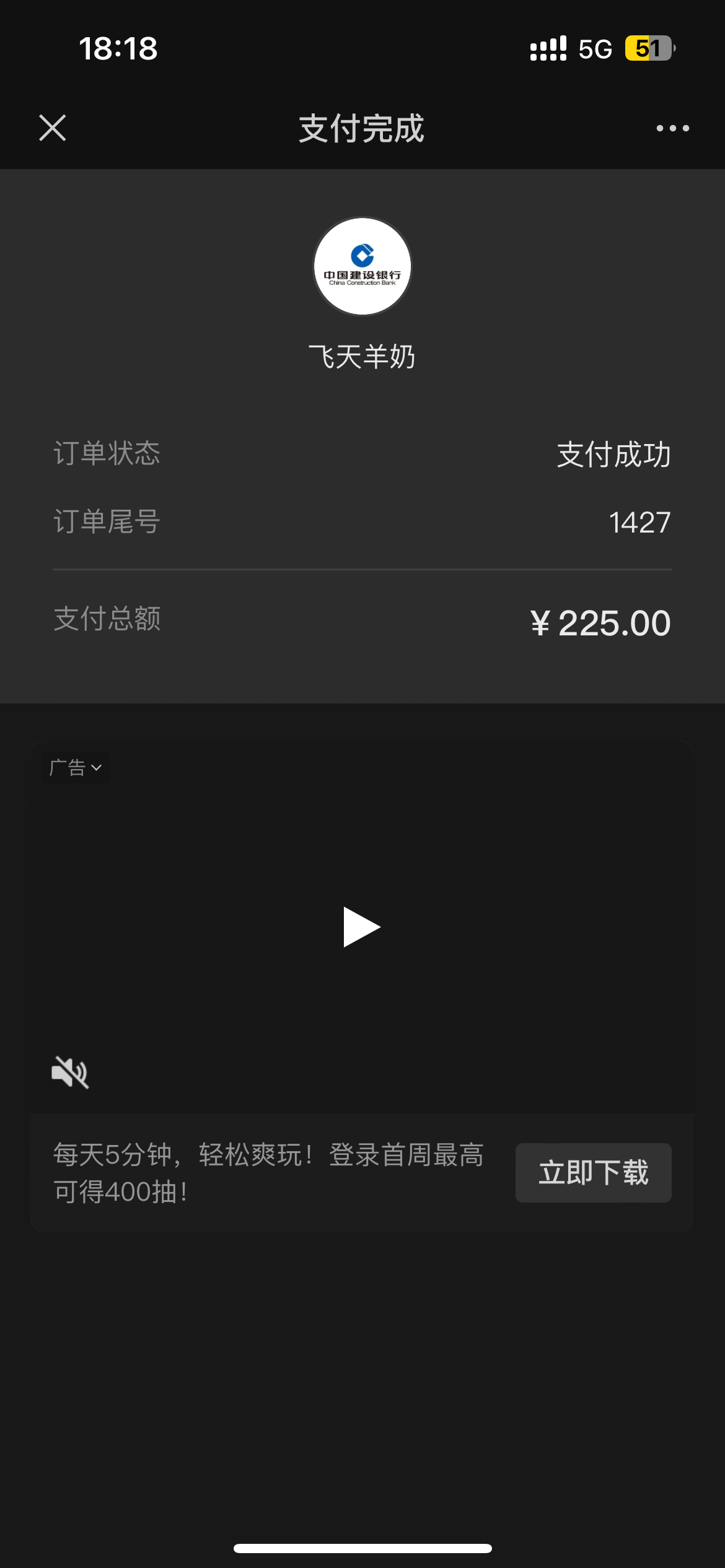Expand the 广告 ad options dropdown

(76, 768)
